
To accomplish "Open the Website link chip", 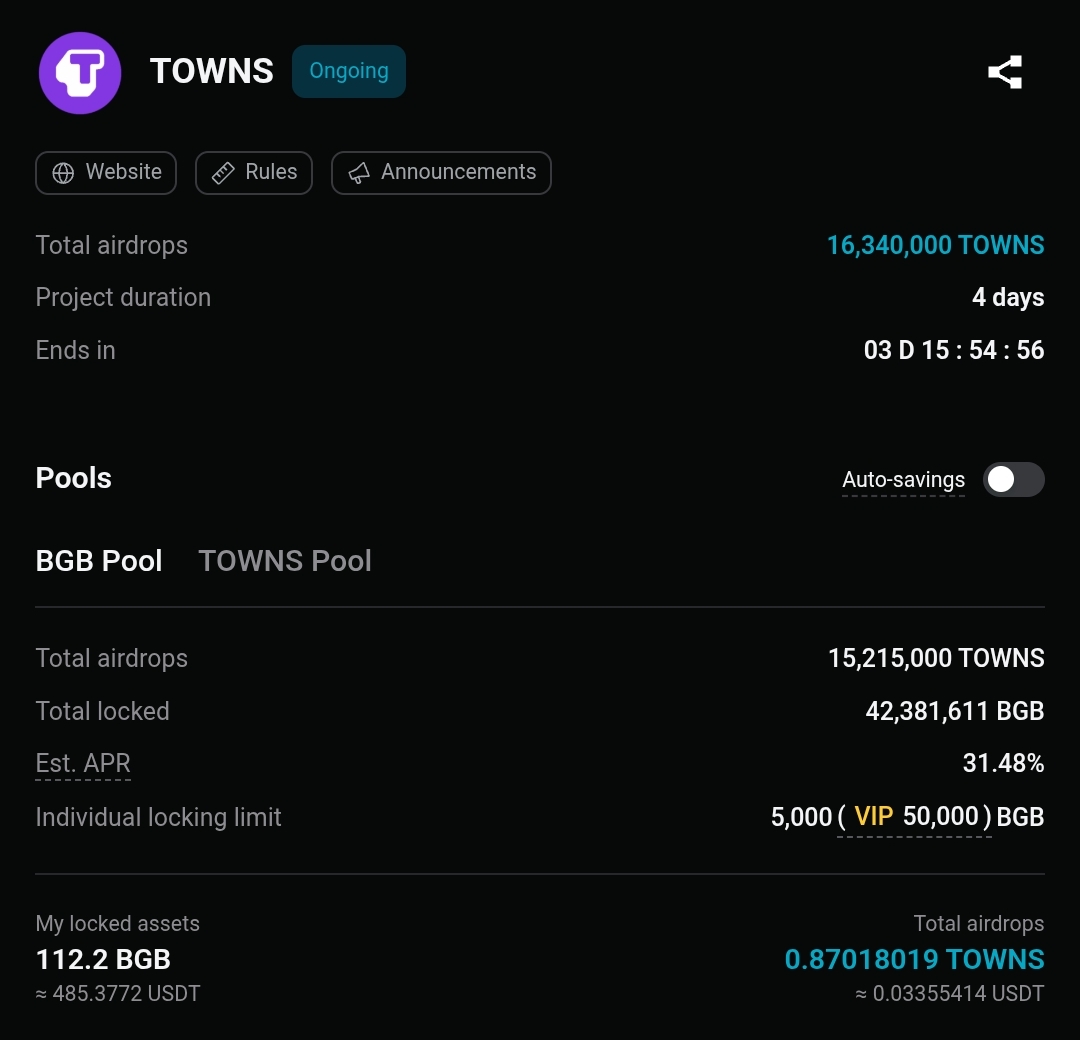I will pos(106,172).
